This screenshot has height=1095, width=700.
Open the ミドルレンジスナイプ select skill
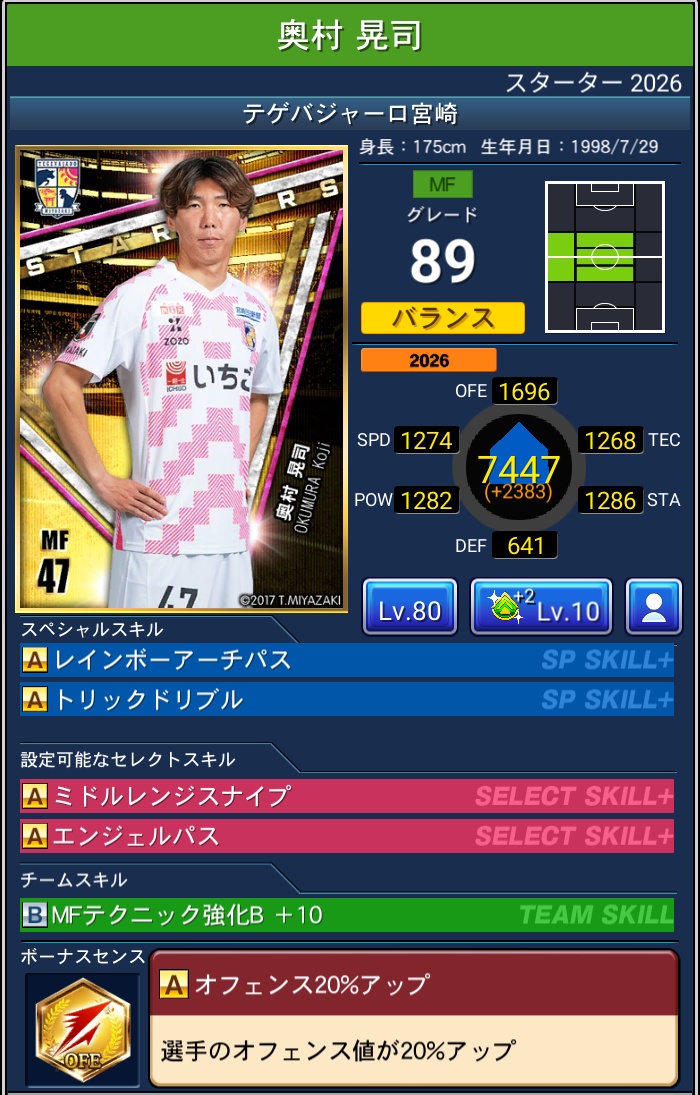(346, 796)
